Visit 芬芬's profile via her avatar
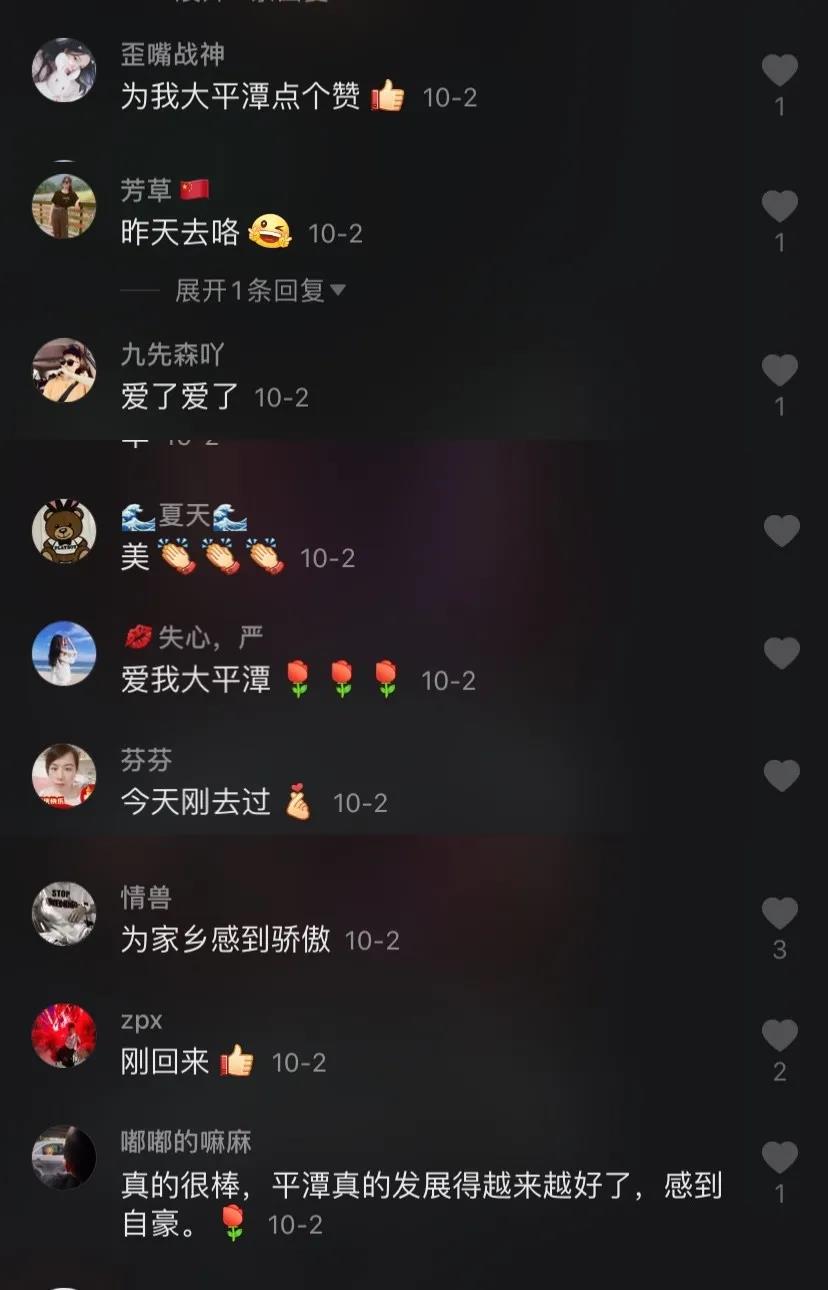828x1290 pixels. tap(64, 775)
